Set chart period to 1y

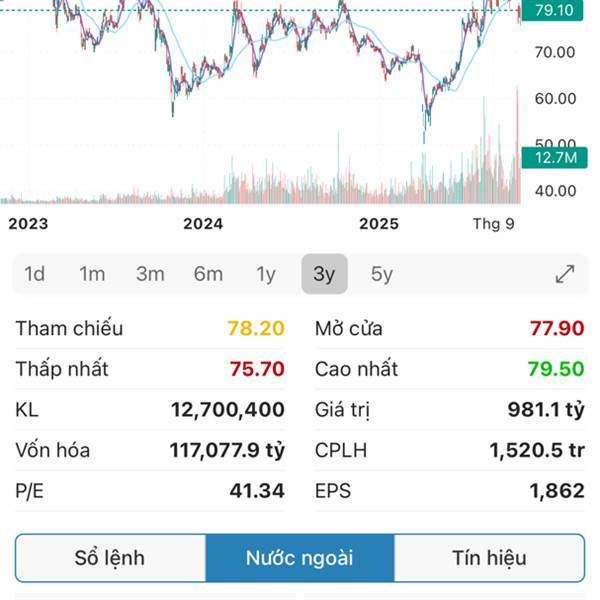[266, 274]
